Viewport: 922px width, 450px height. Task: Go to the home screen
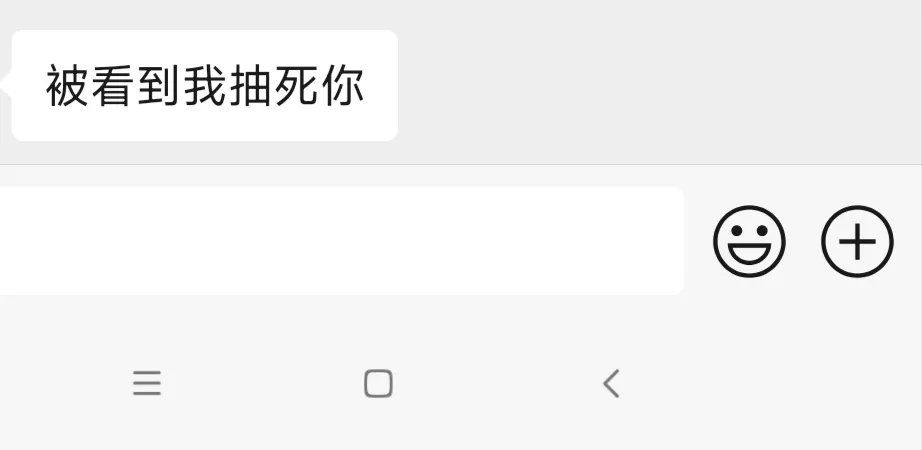click(x=378, y=383)
